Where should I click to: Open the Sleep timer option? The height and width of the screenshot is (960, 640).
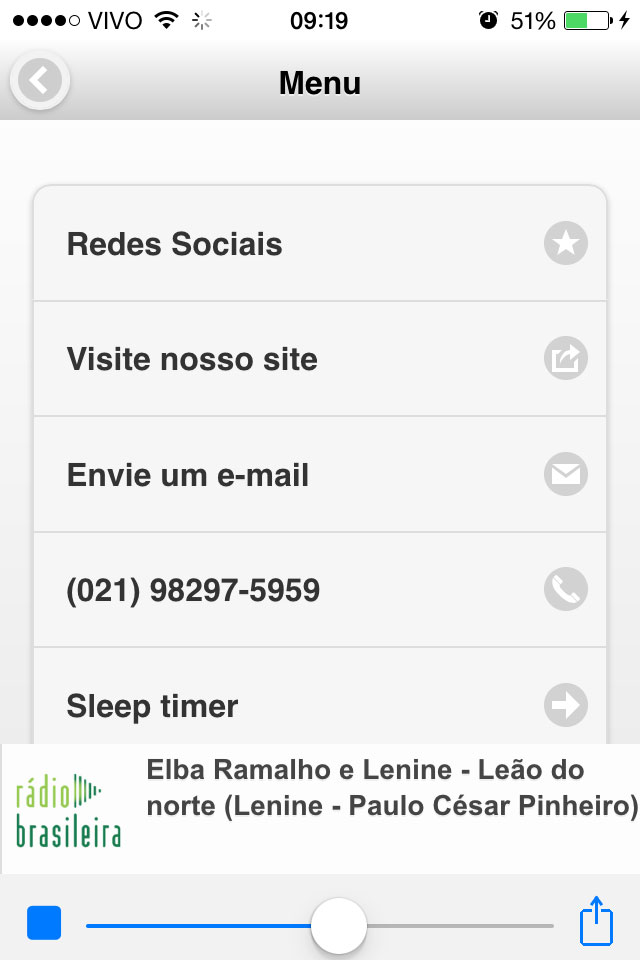[320, 705]
